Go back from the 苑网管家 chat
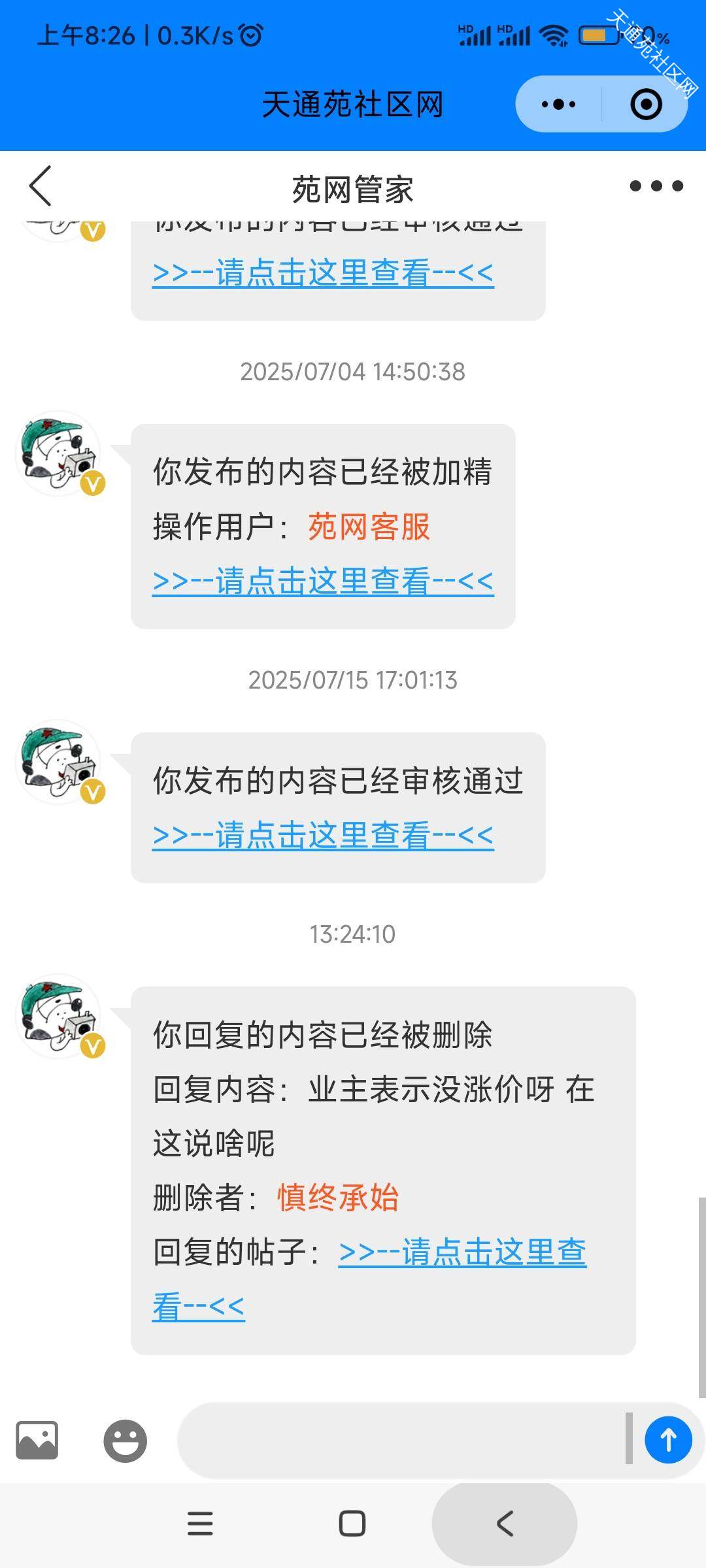Screen dimensions: 706x1568 click(41, 186)
